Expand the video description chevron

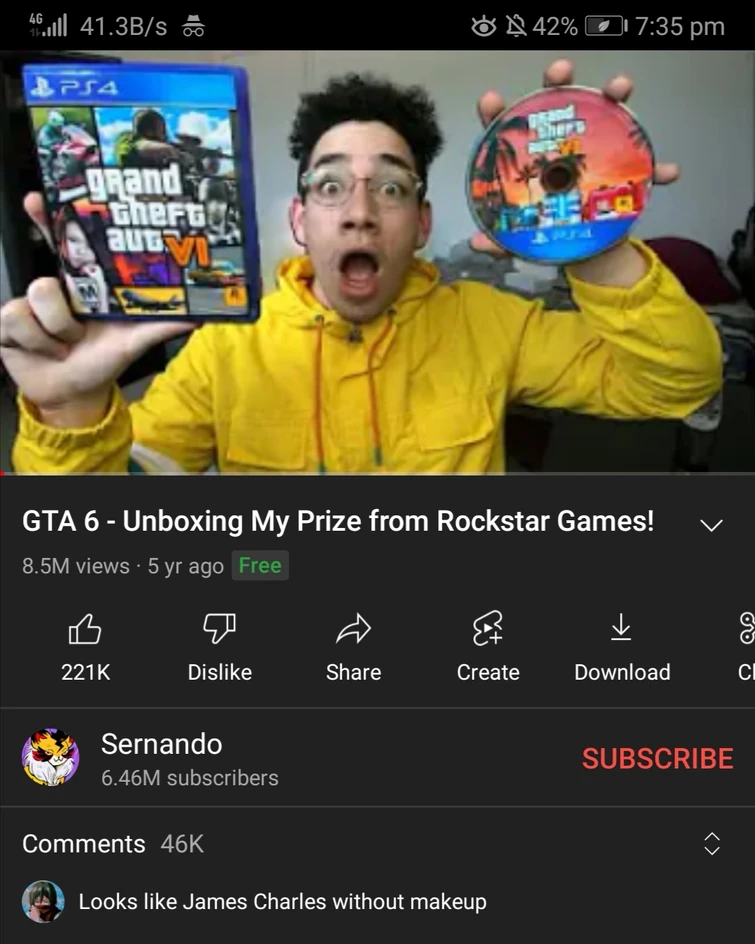click(x=711, y=525)
